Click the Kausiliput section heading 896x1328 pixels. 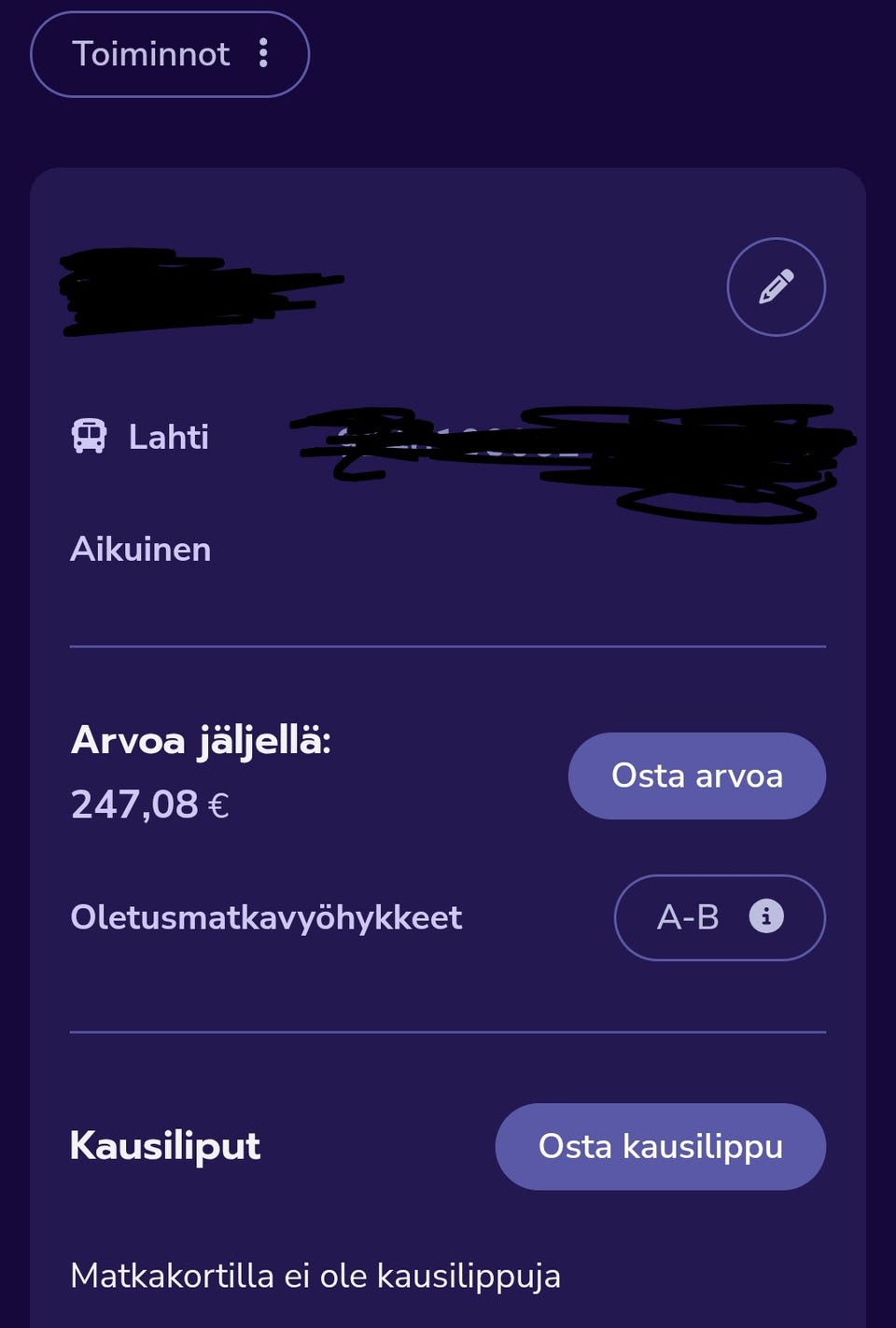pos(165,1146)
